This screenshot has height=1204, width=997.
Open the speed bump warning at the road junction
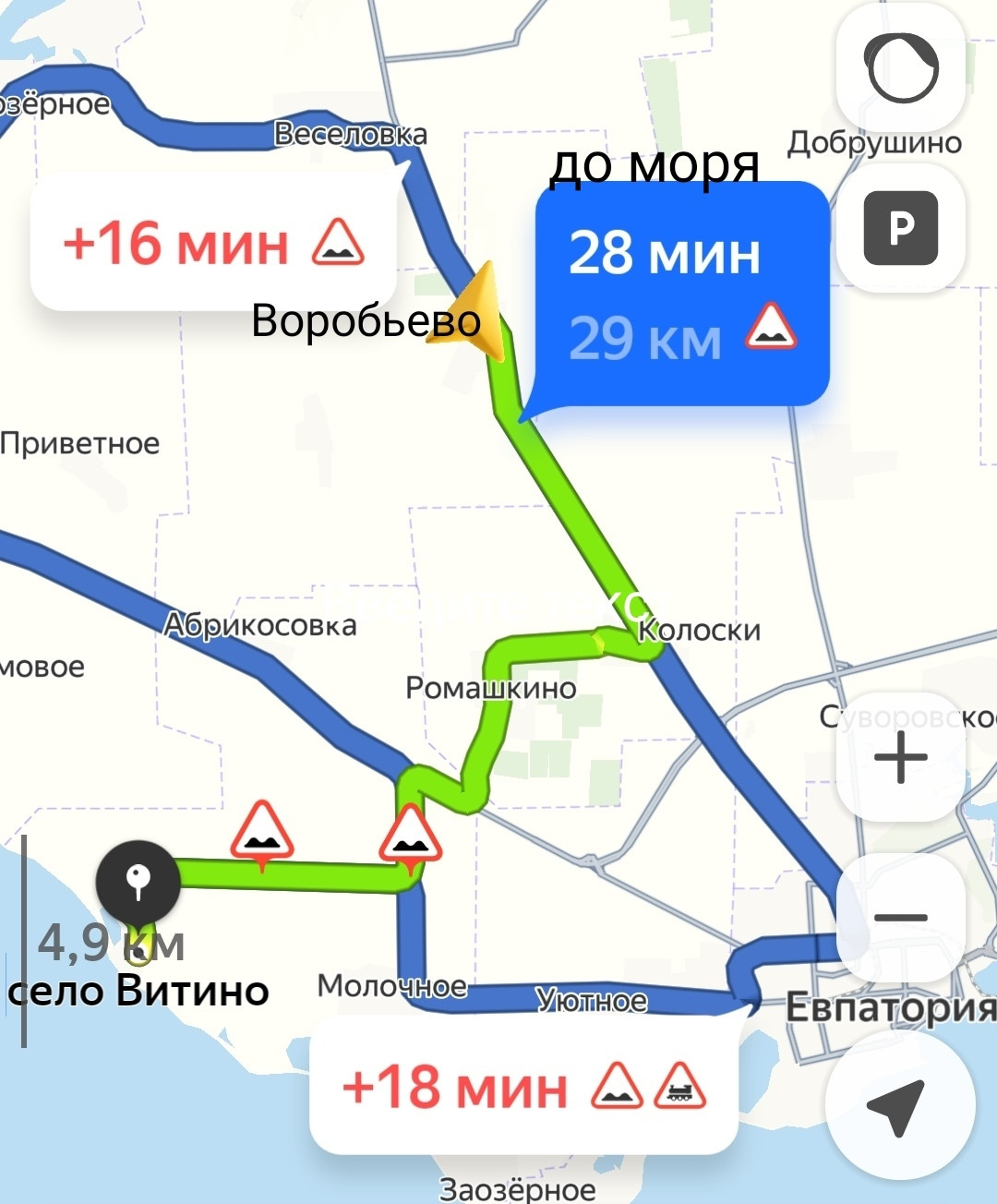tap(410, 835)
